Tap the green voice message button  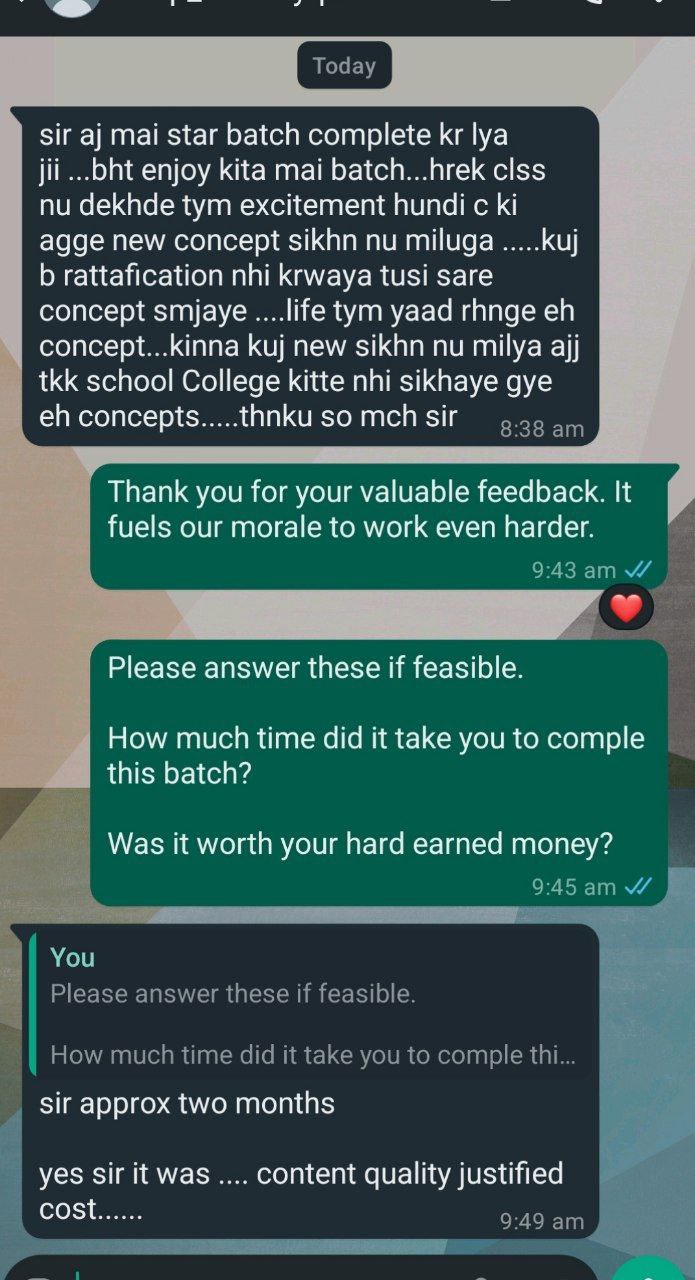pos(652,1268)
